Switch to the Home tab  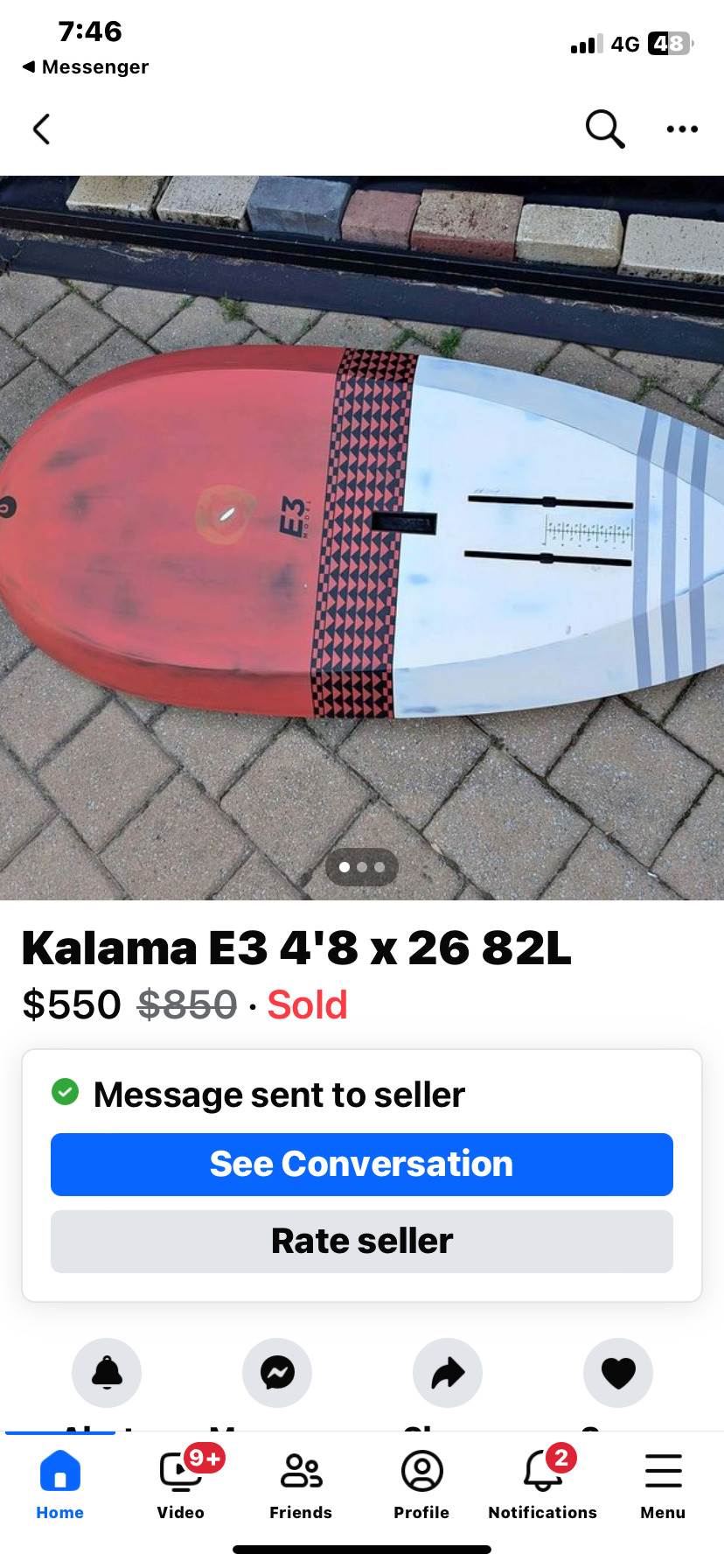(60, 1485)
